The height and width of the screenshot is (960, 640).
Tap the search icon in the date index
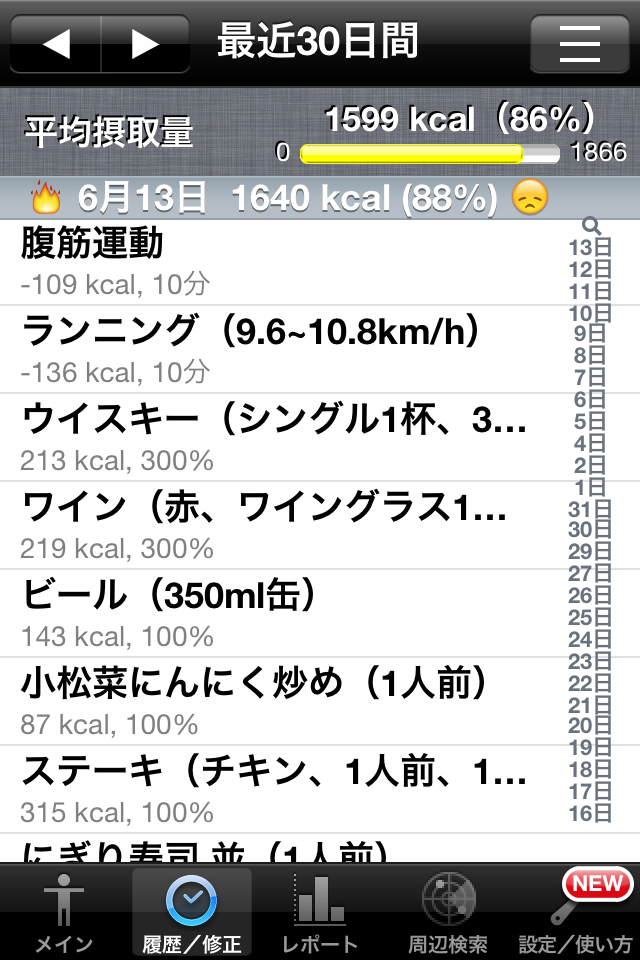tap(590, 226)
